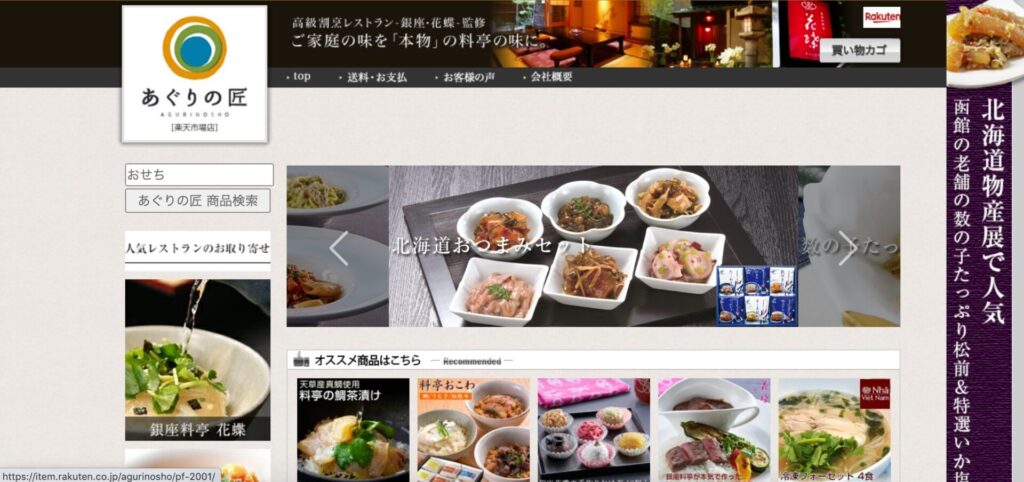Open the 送料・お支払 page
The image size is (1024, 482).
tap(377, 77)
